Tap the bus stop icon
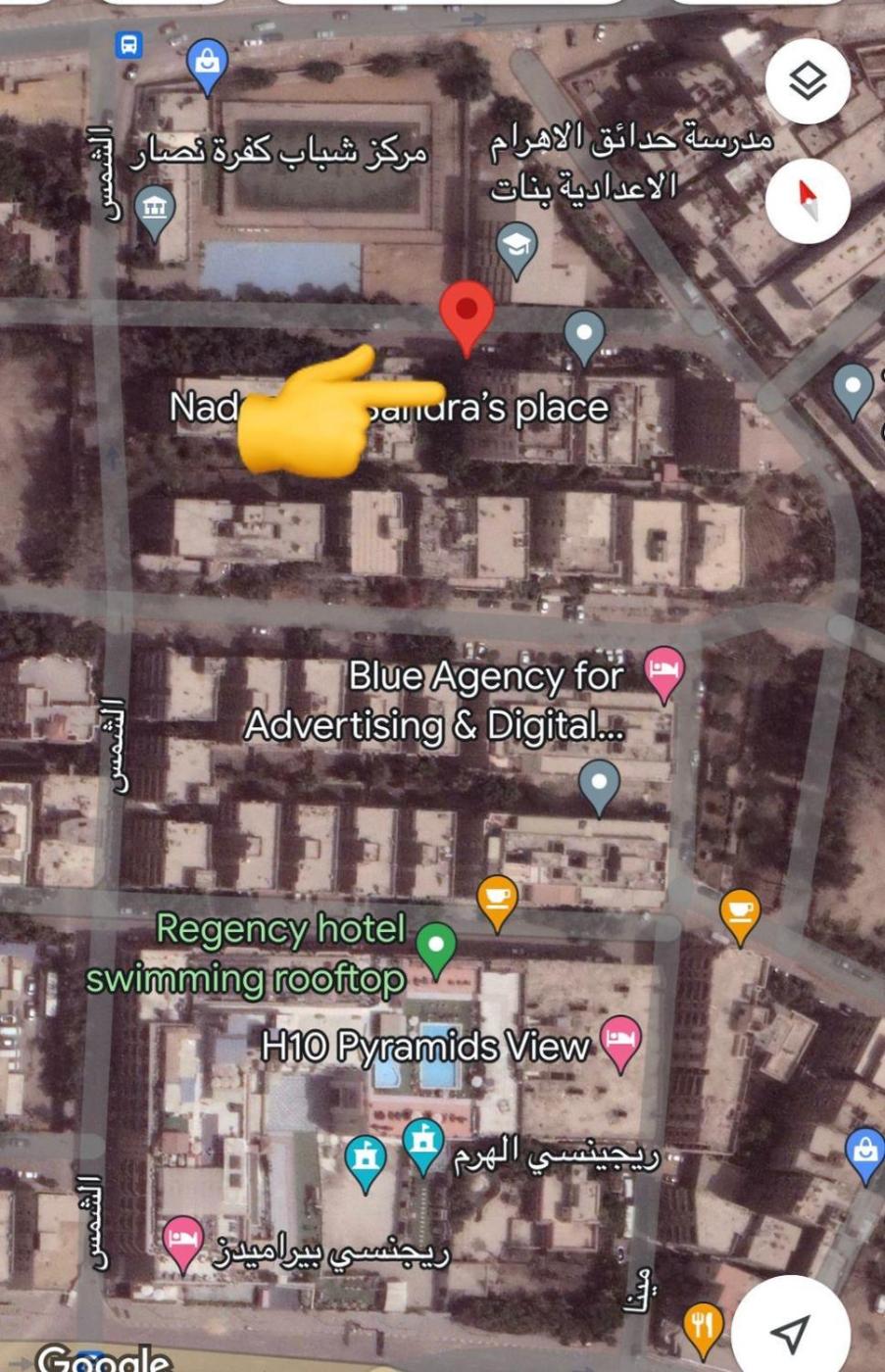This screenshot has height=1372, width=885. point(128,44)
